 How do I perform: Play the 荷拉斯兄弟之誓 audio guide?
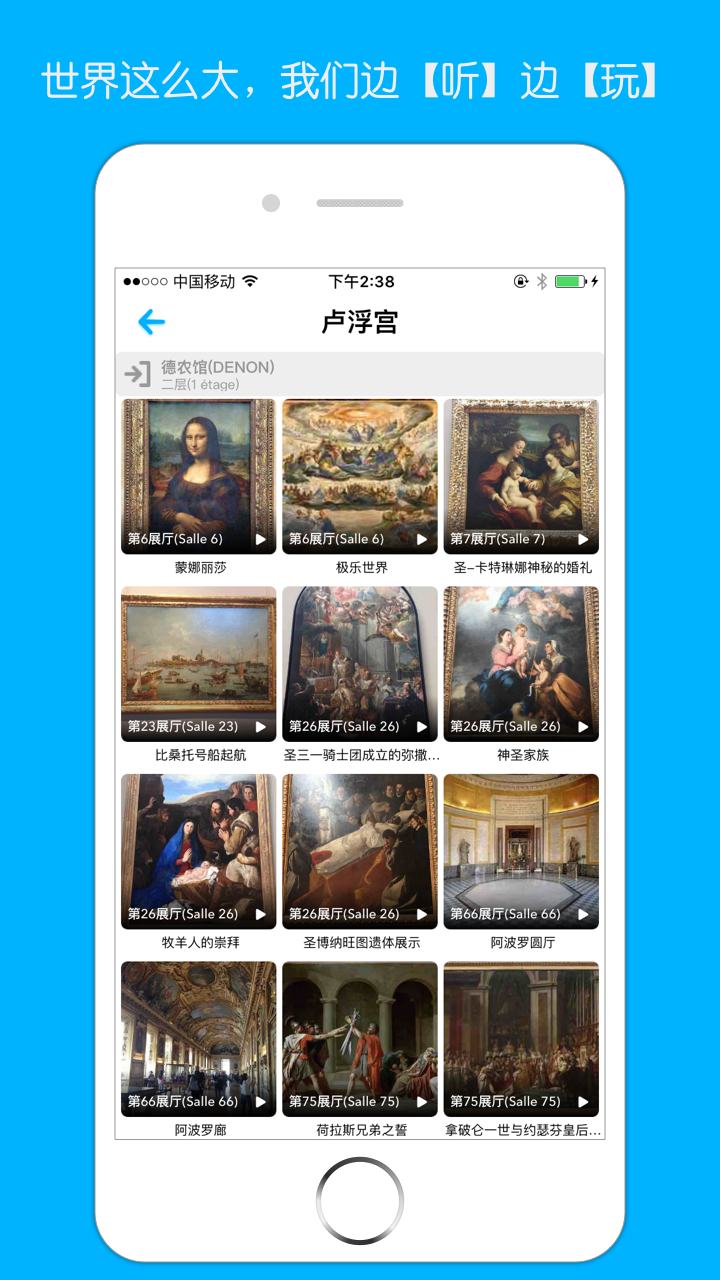coord(424,1101)
